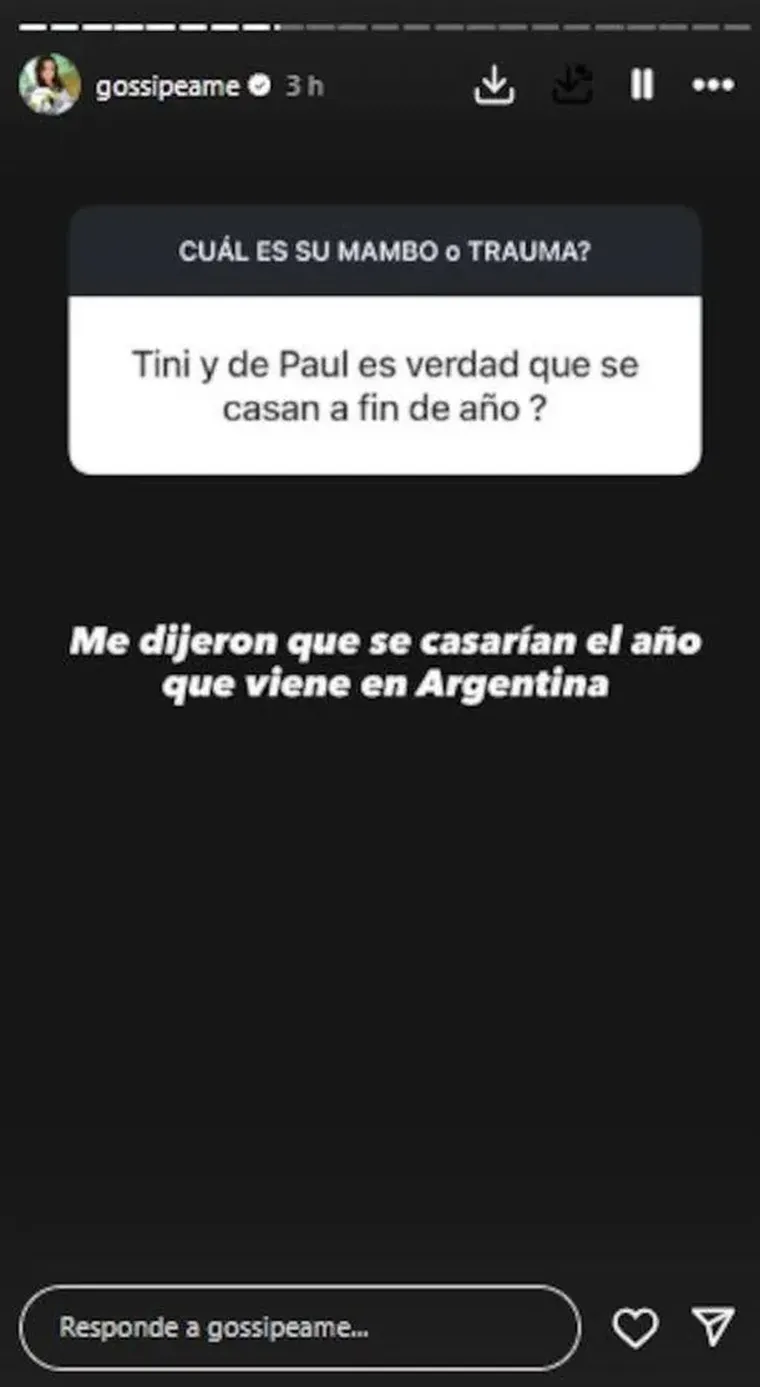The width and height of the screenshot is (760, 1387).
Task: Select the second download icon beside the pause control
Action: click(571, 86)
